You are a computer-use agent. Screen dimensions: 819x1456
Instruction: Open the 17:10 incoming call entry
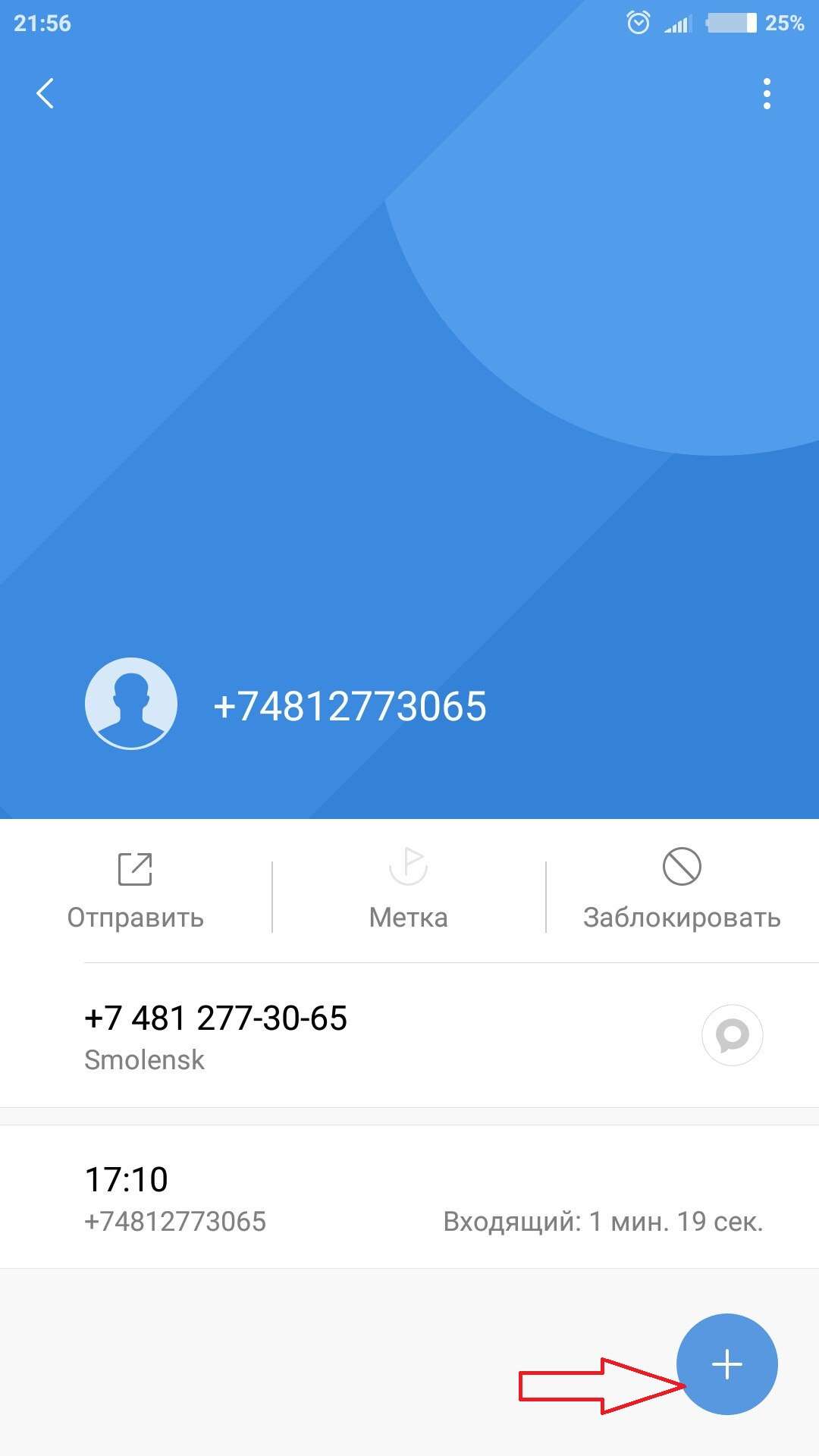coord(409,1197)
